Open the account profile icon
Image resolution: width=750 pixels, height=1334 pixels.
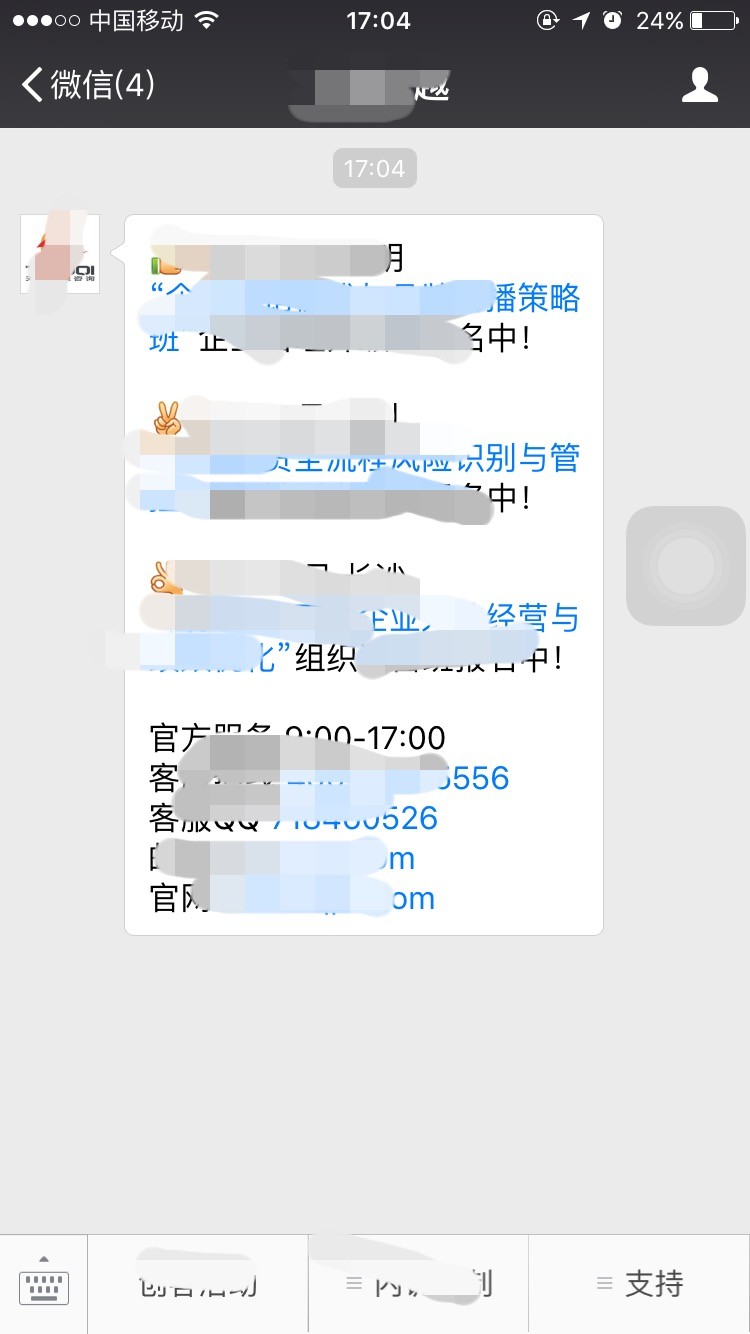[699, 85]
